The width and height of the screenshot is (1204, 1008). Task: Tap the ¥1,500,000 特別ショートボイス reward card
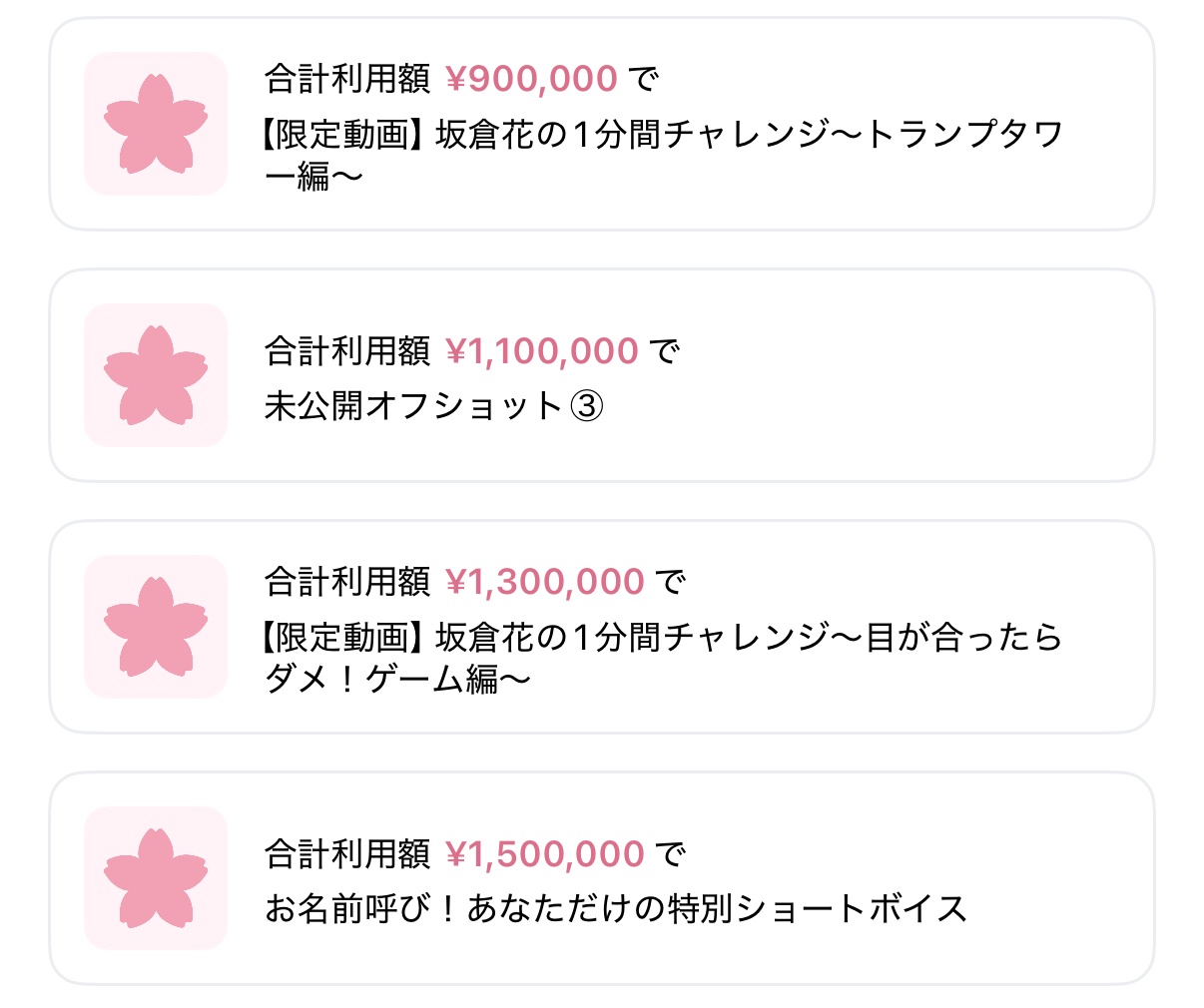601,879
